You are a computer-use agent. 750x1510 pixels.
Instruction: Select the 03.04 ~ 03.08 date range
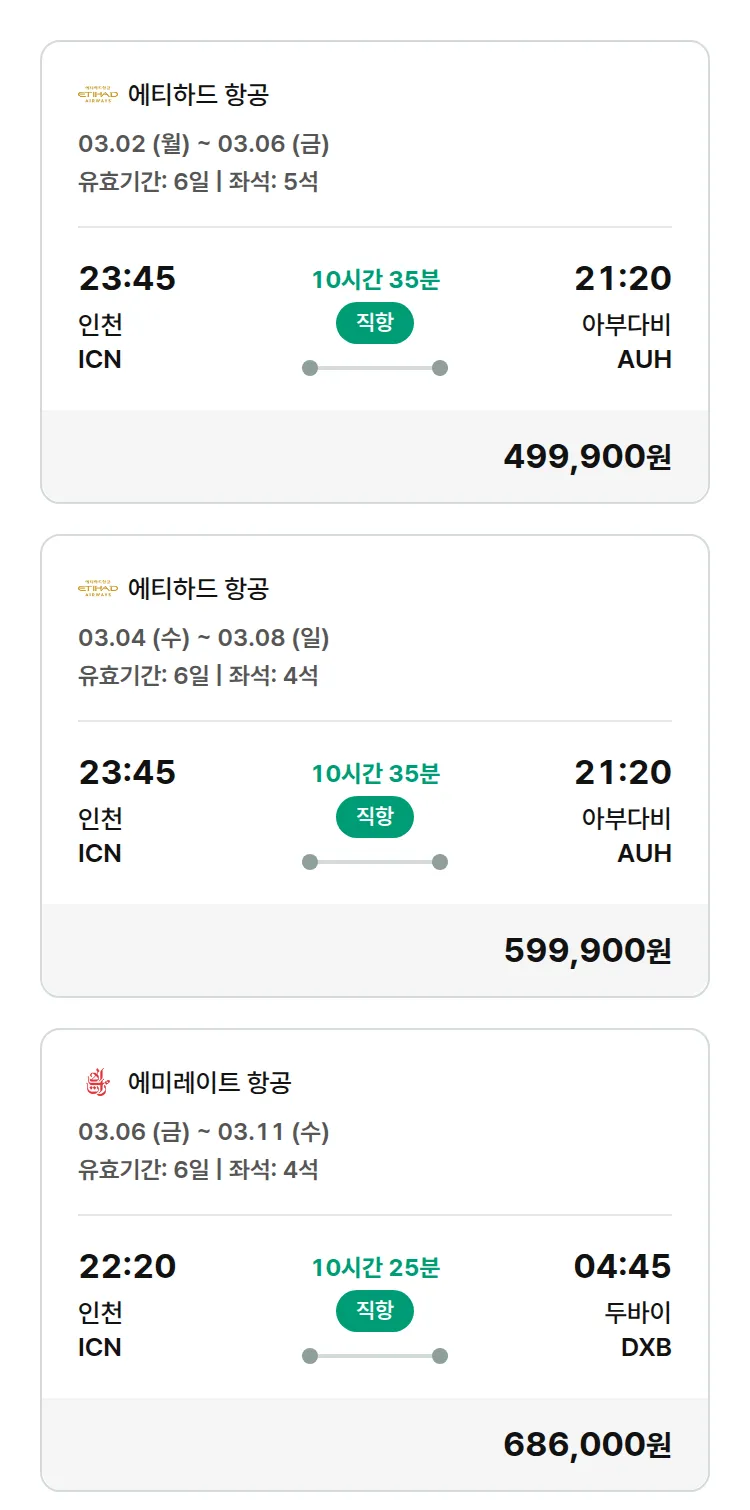tap(204, 638)
